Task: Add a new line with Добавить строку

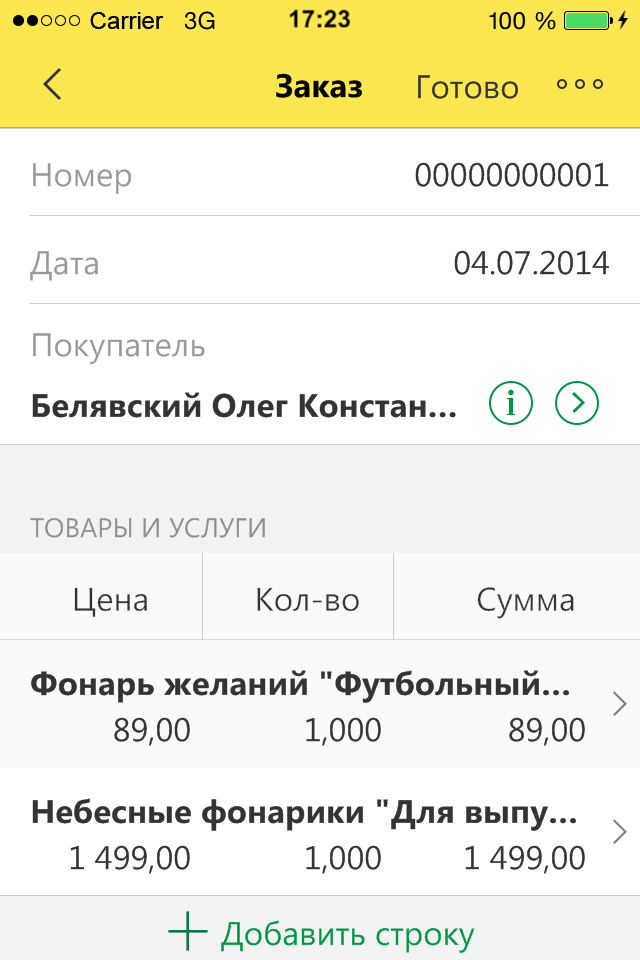Action: coord(320,935)
